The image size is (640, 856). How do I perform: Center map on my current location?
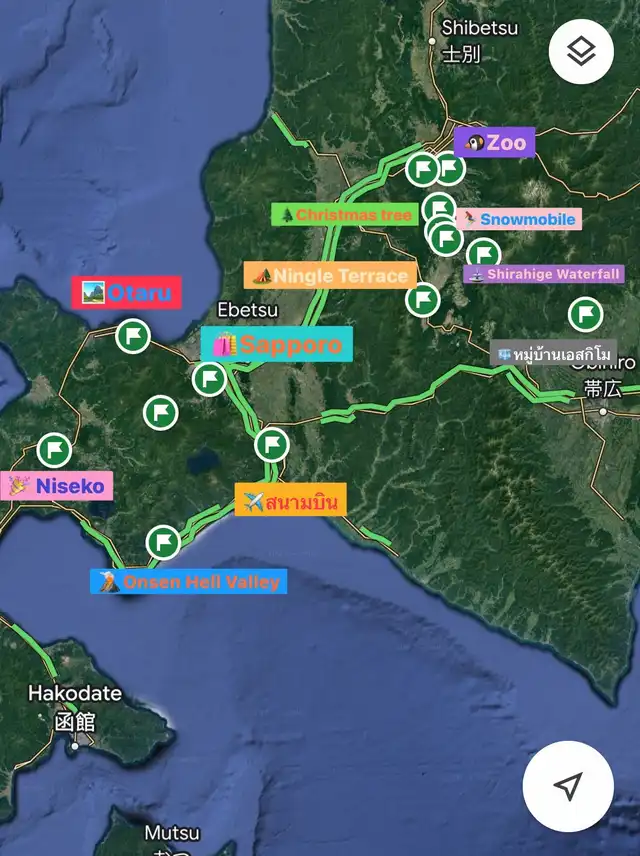tap(568, 786)
